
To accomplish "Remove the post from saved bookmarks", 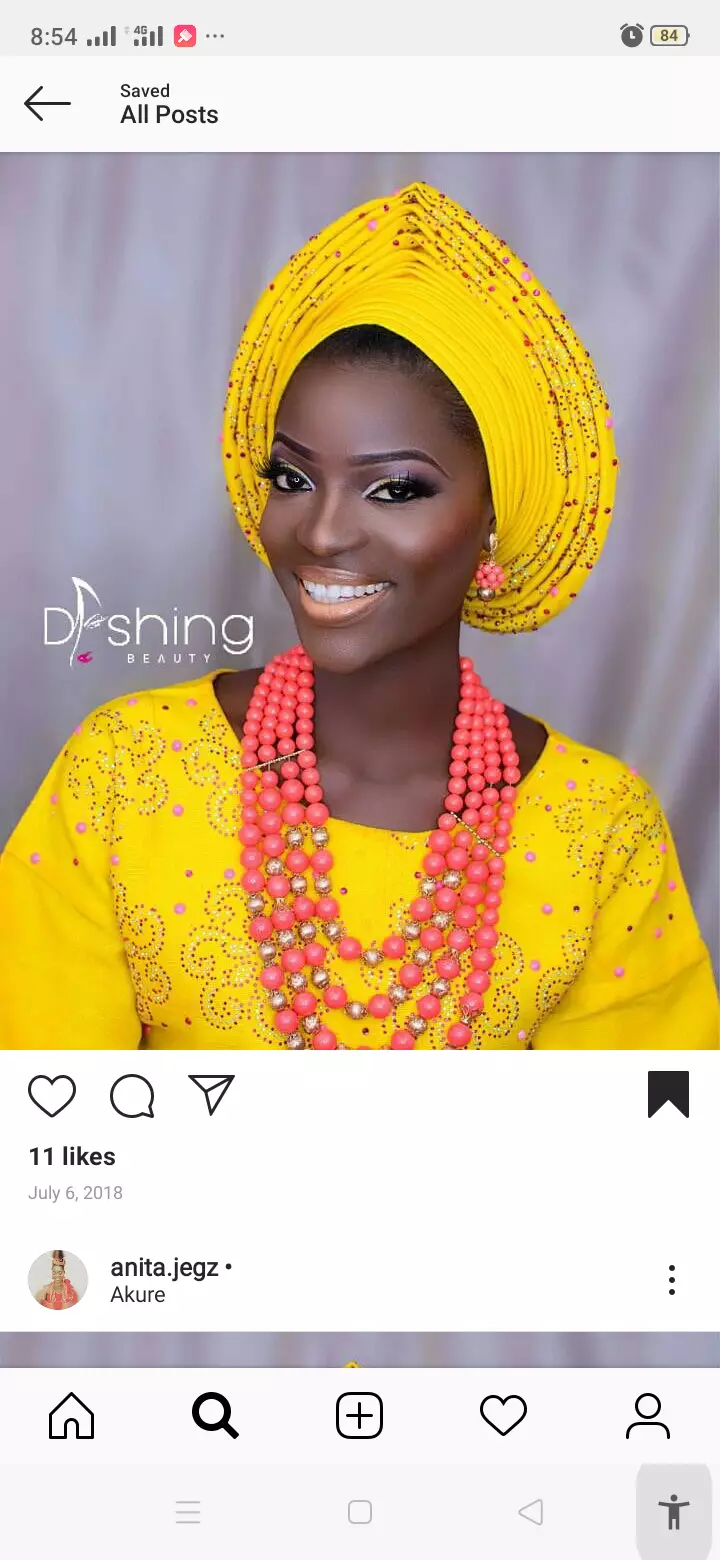I will tap(668, 1094).
